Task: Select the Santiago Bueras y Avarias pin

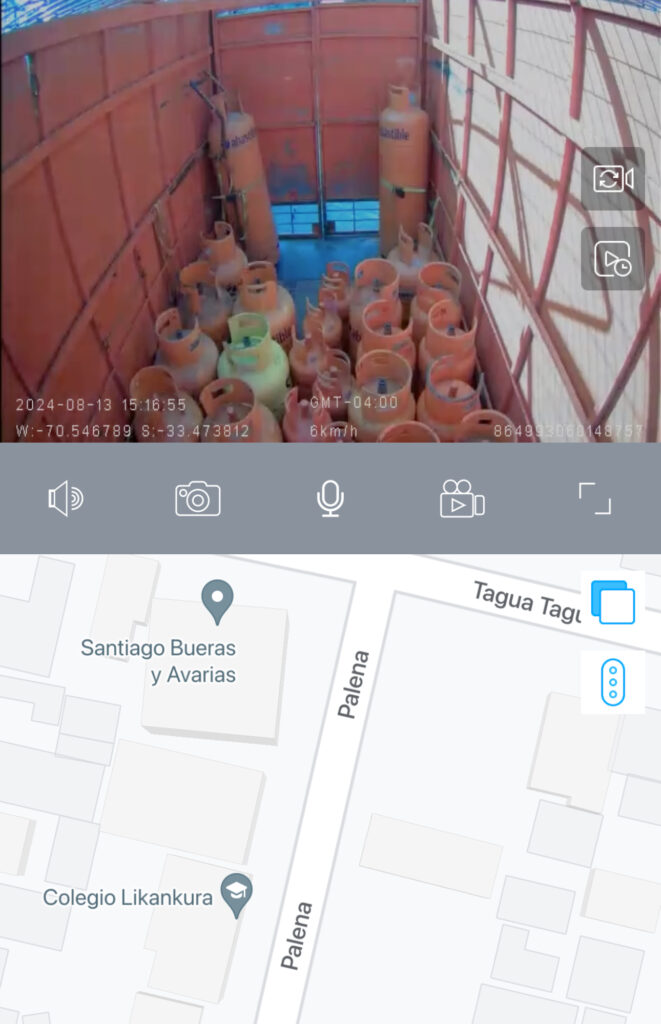Action: tap(217, 602)
